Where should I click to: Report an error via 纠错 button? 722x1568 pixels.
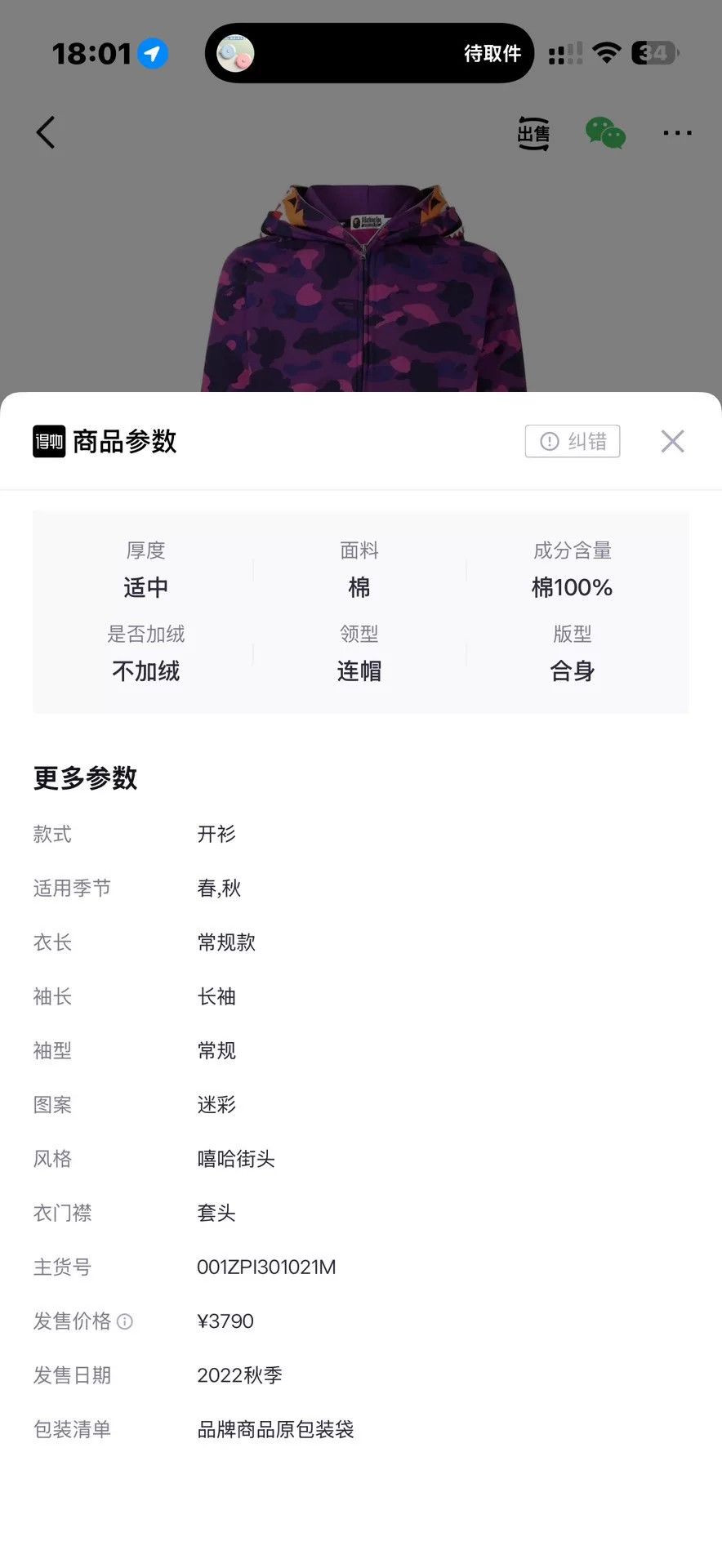click(573, 441)
